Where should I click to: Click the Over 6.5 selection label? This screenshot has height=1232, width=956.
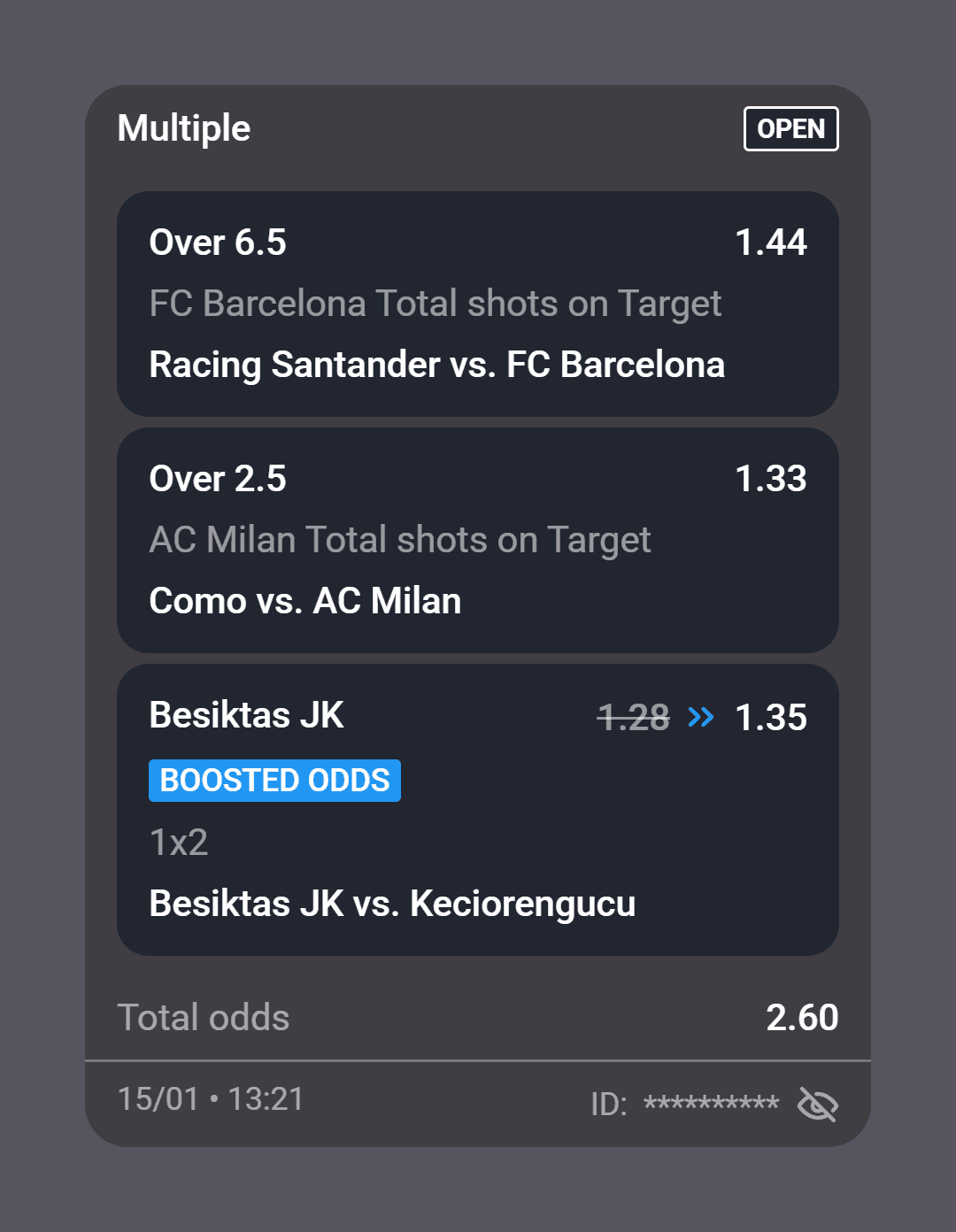pyautogui.click(x=218, y=243)
